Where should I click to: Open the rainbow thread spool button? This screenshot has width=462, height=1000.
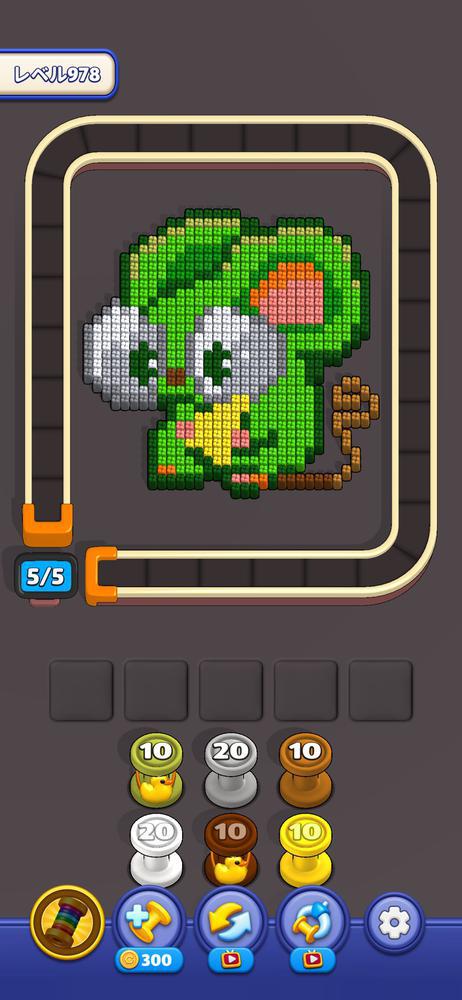point(67,922)
